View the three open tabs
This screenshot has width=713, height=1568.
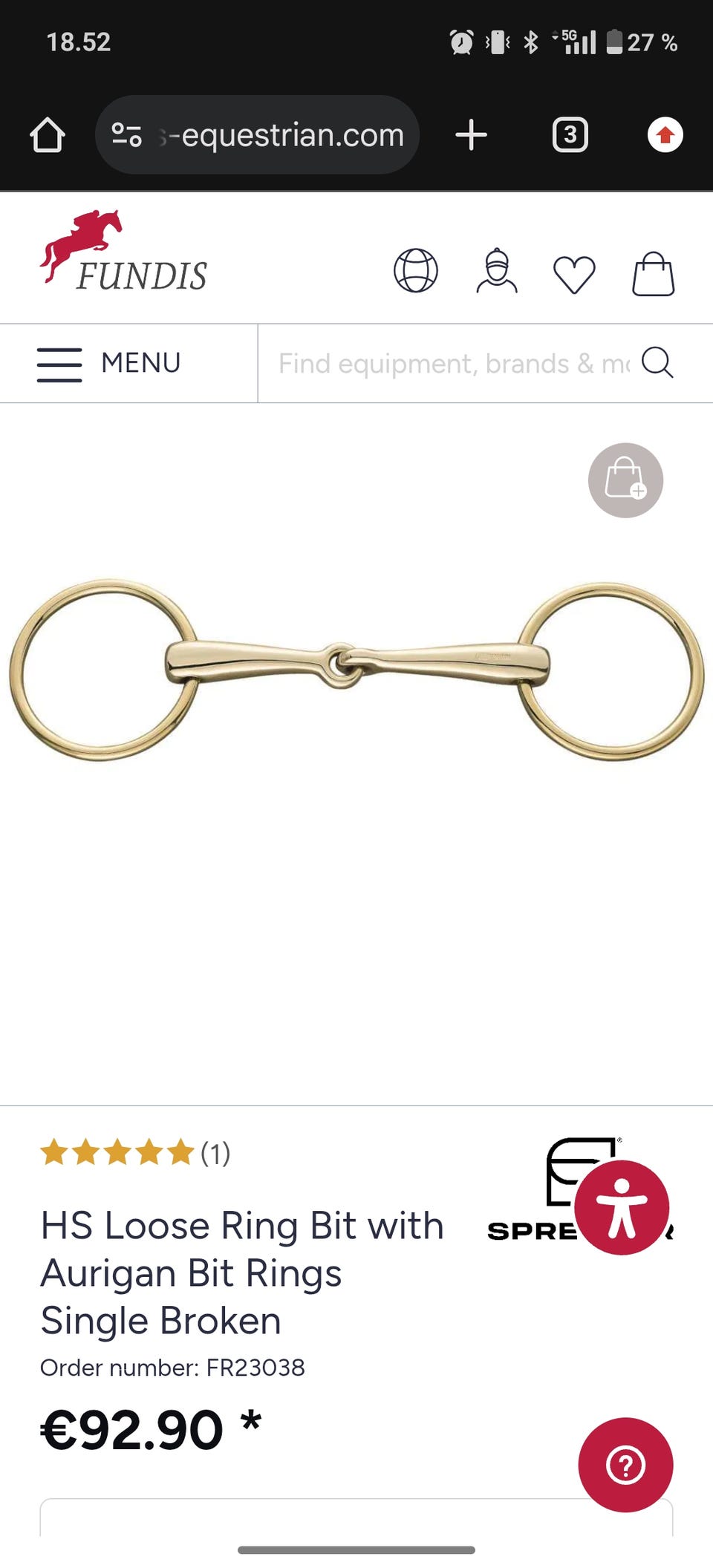click(570, 135)
